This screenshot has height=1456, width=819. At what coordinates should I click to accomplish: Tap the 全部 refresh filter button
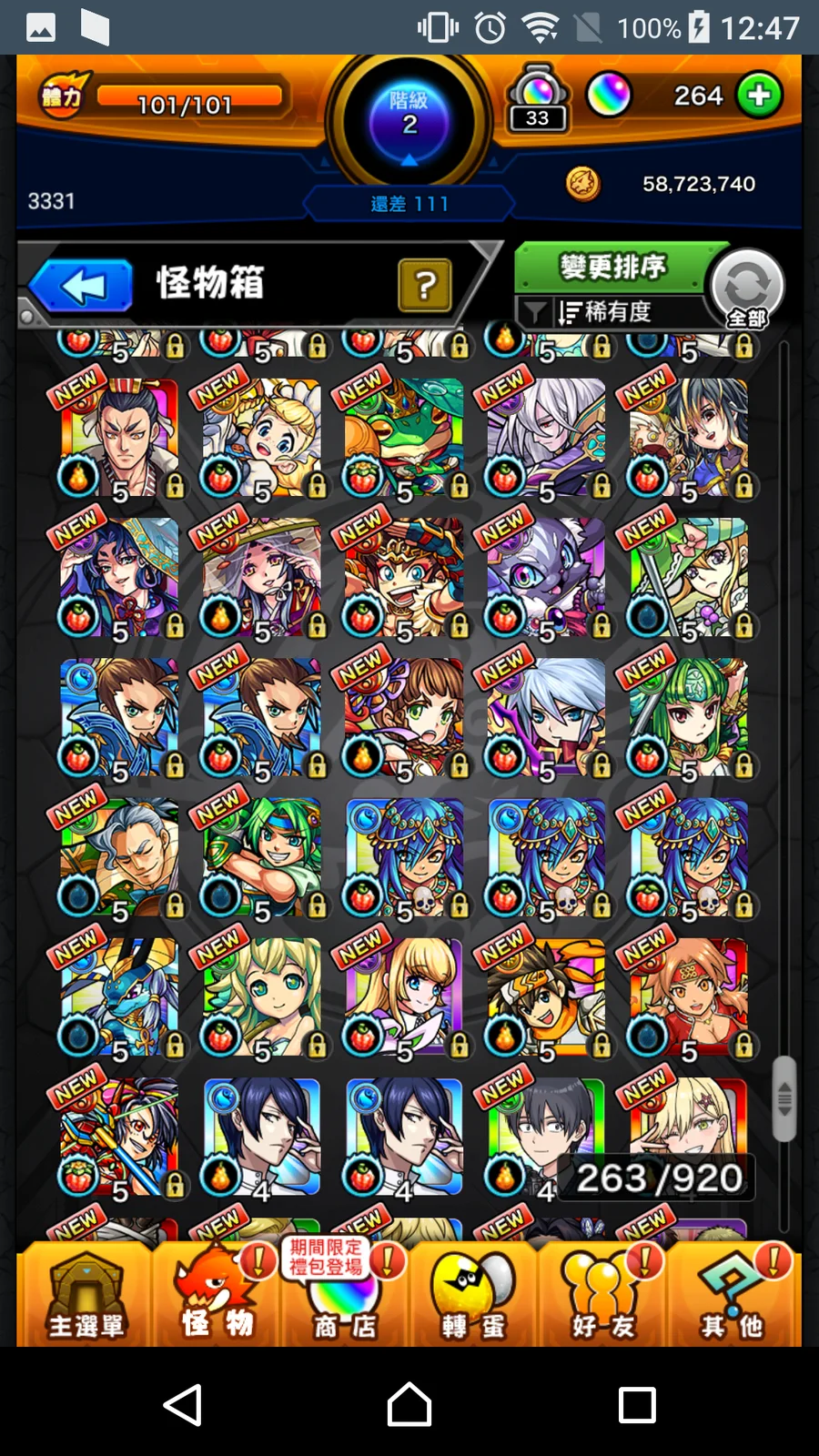(x=746, y=289)
